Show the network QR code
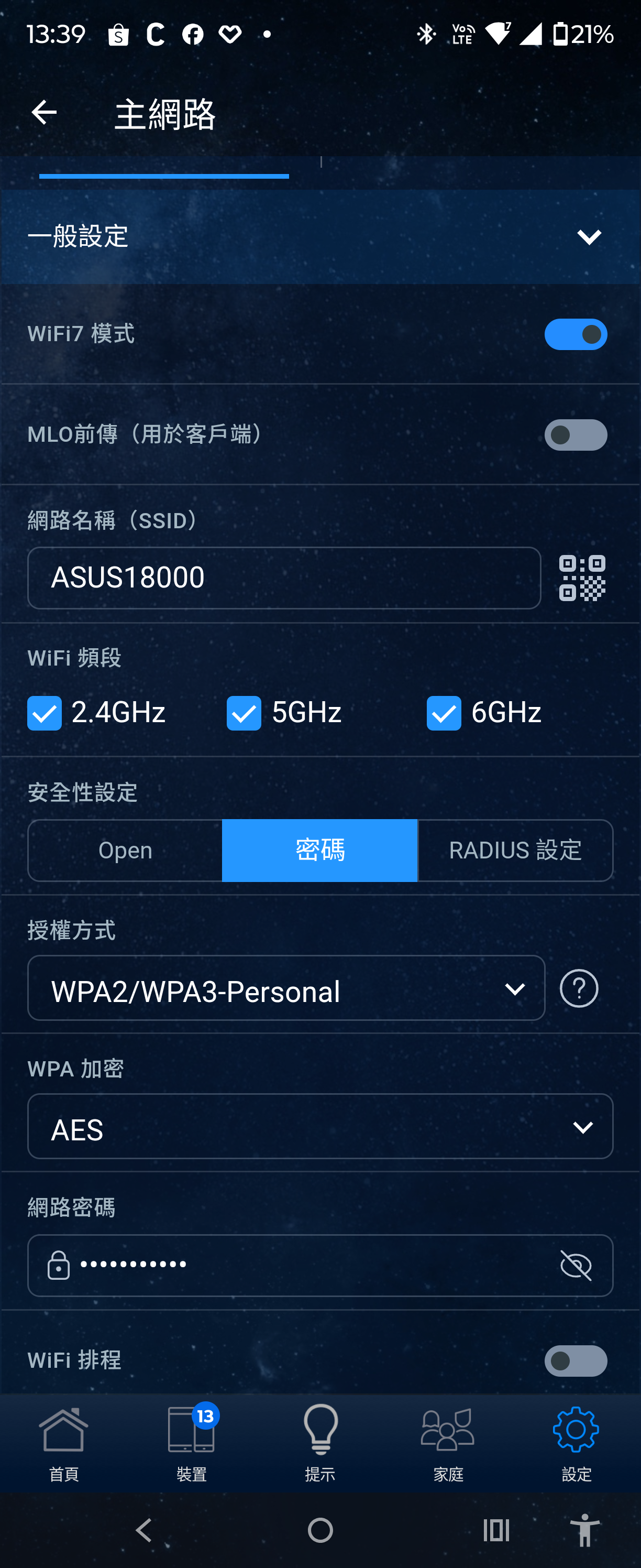 [x=582, y=578]
